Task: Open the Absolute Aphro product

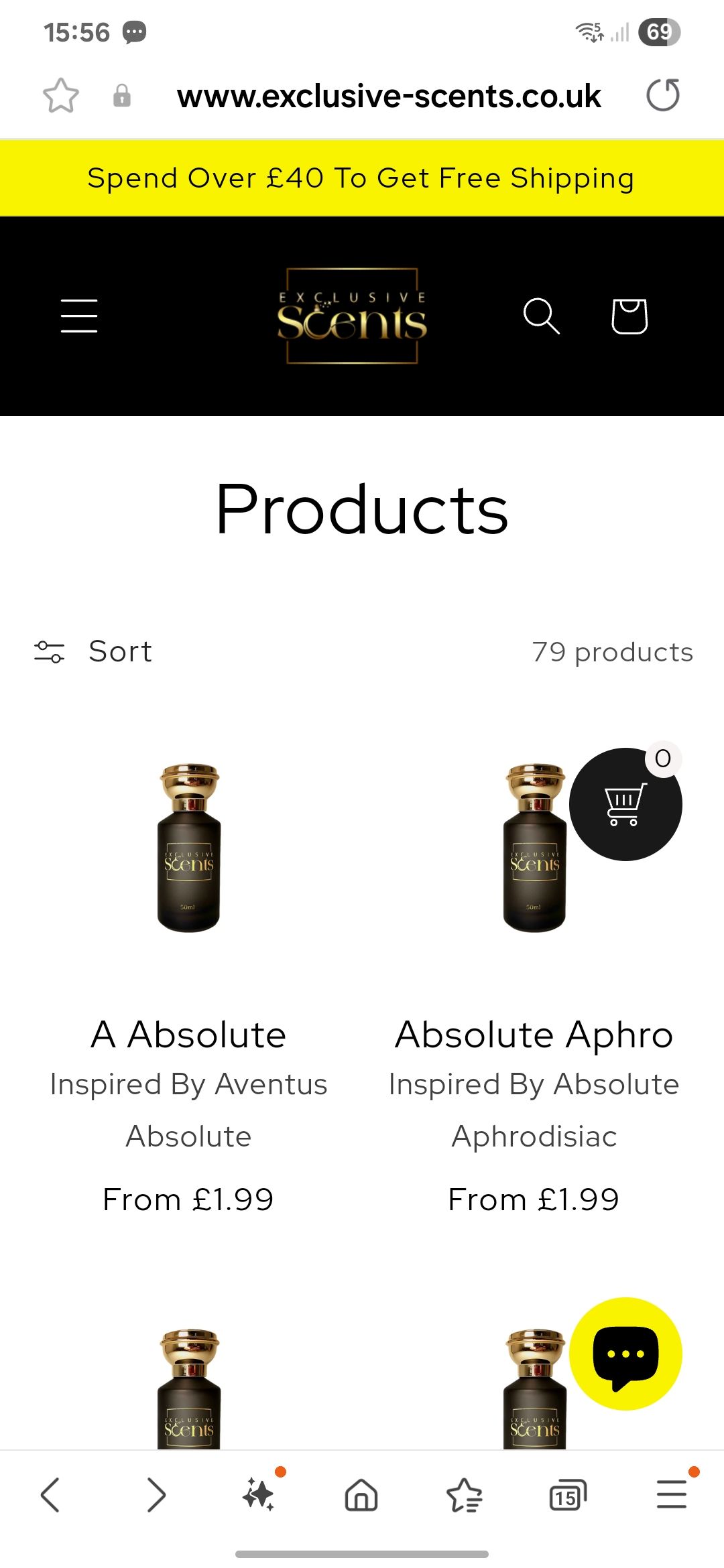Action: (x=534, y=1034)
